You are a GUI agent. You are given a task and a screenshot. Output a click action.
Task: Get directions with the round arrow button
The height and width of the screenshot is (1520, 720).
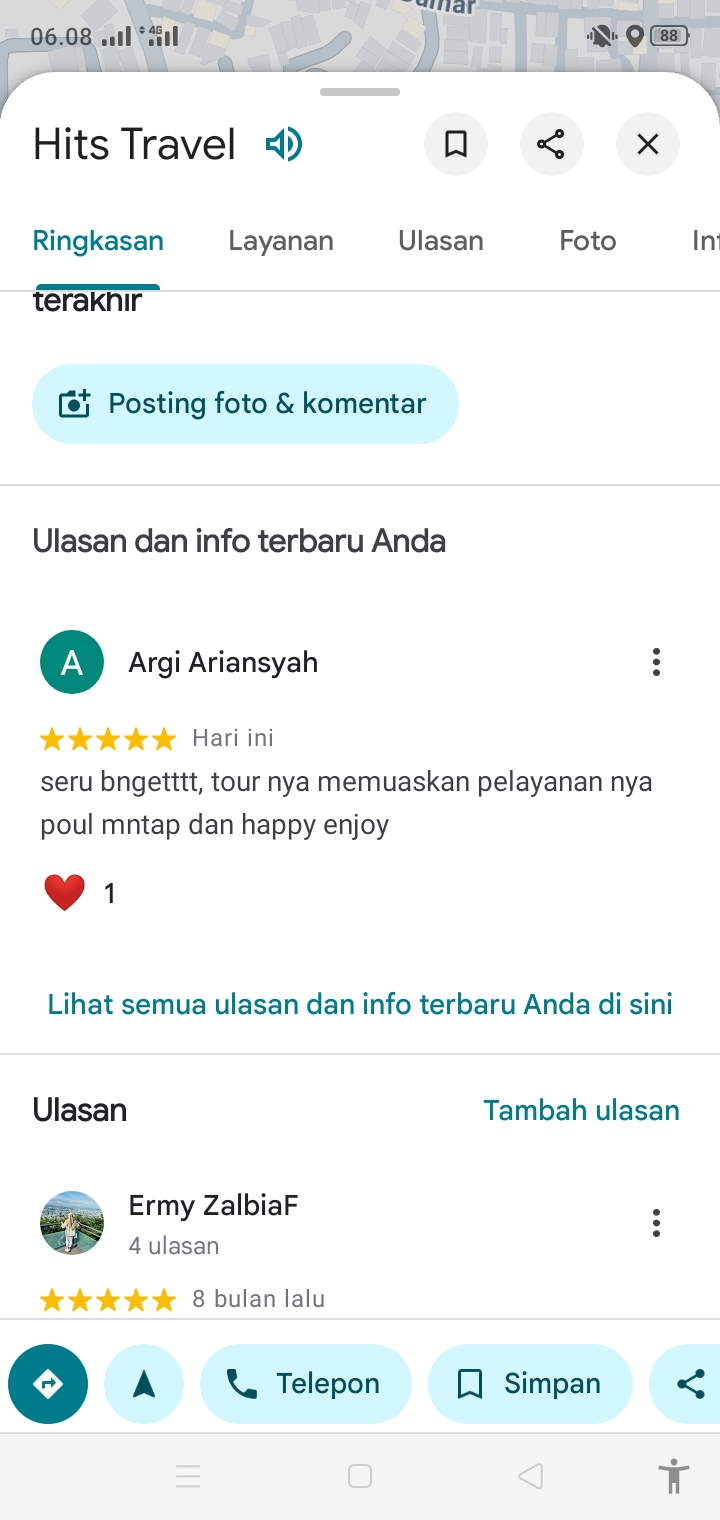tap(48, 1384)
